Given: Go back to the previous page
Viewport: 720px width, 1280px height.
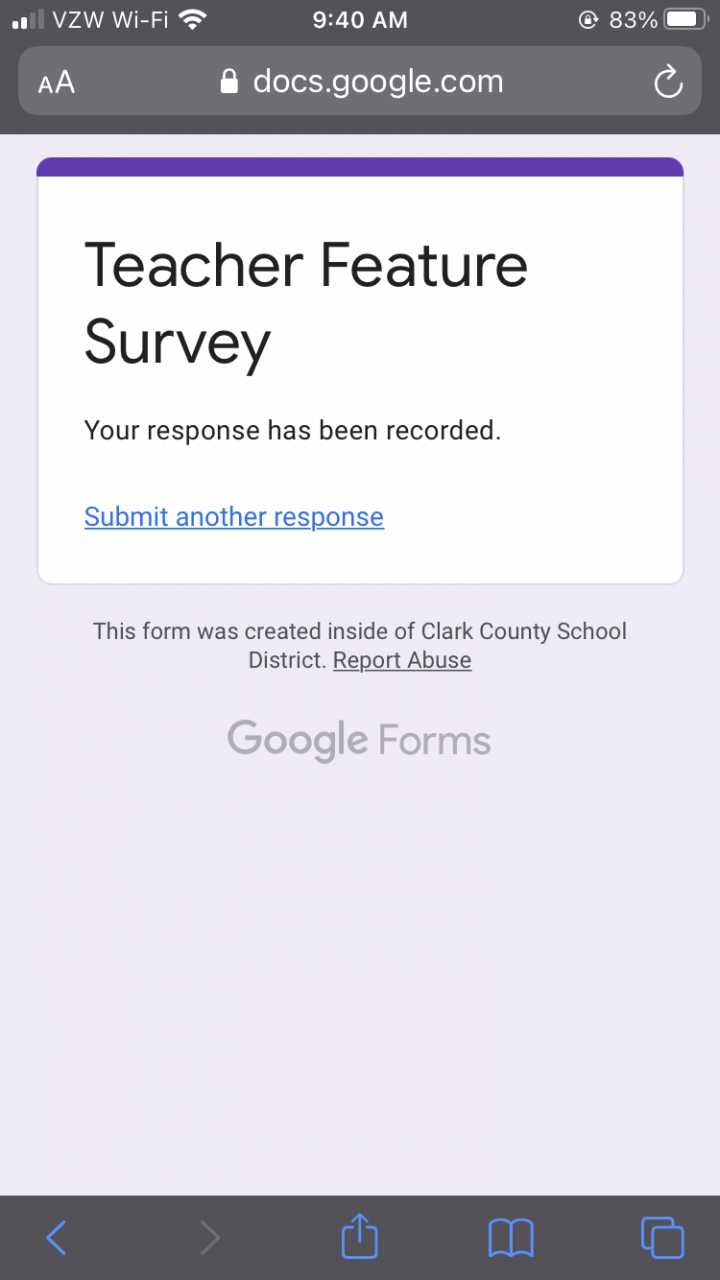Looking at the screenshot, I should [x=57, y=1238].
